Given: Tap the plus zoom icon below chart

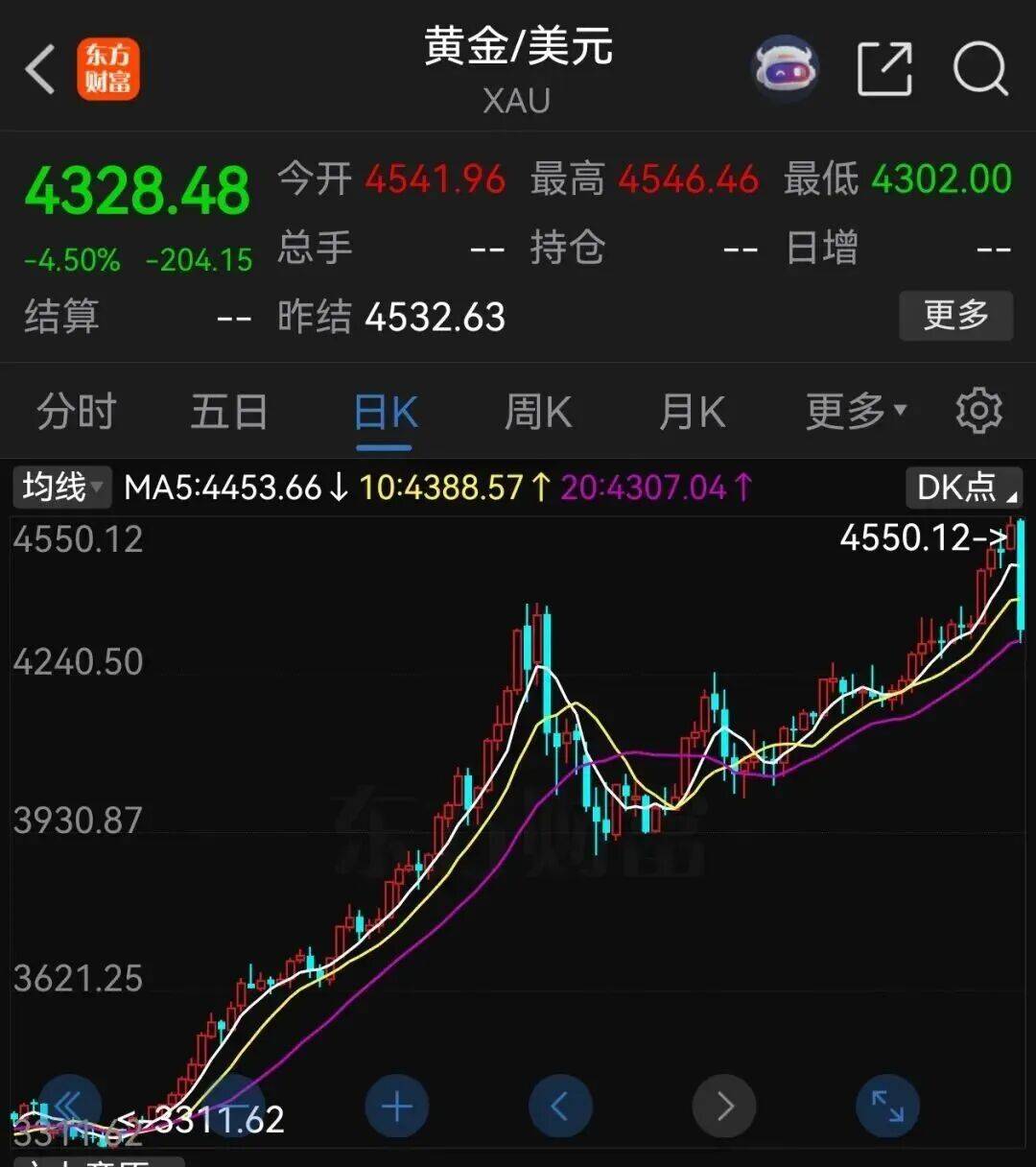Looking at the screenshot, I should [x=396, y=1106].
